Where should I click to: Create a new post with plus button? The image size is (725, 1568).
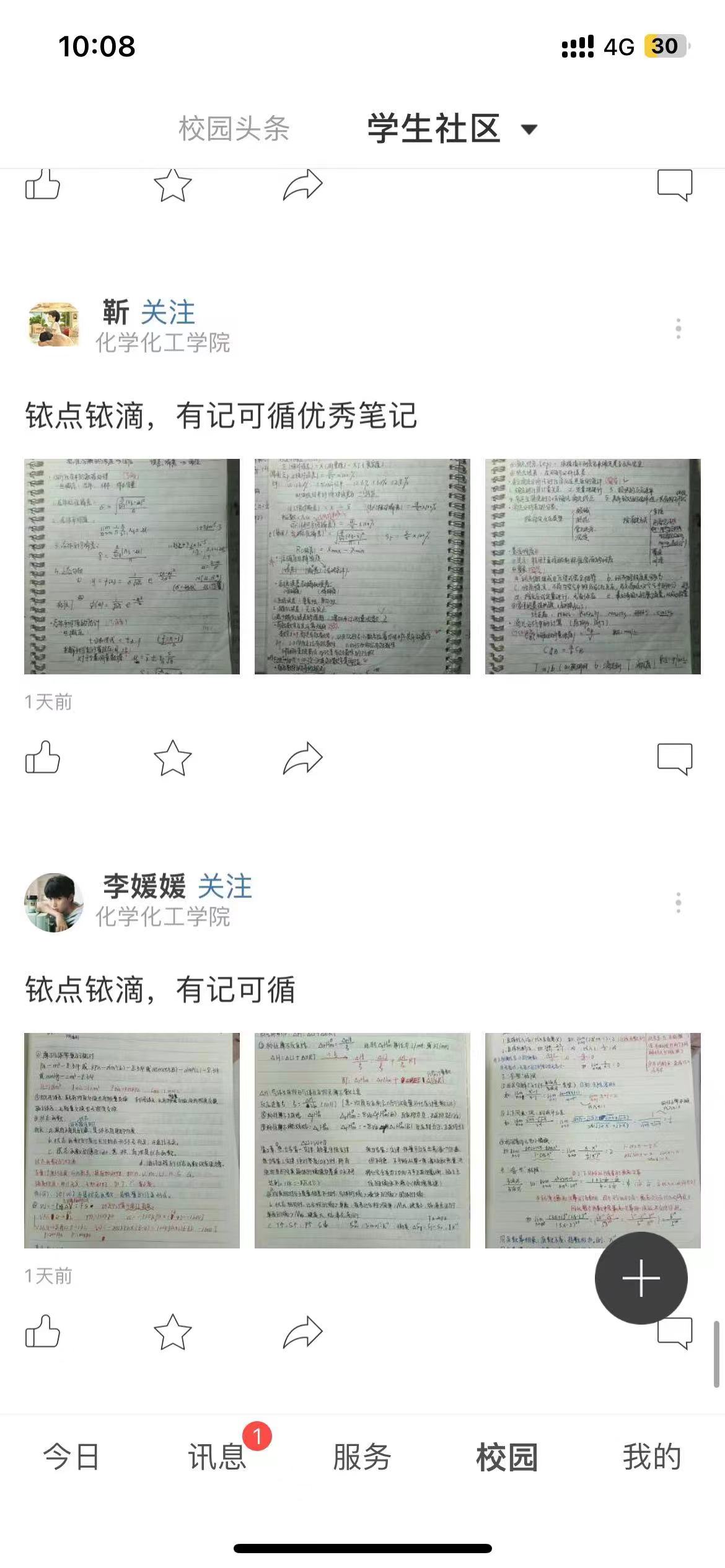(641, 1278)
